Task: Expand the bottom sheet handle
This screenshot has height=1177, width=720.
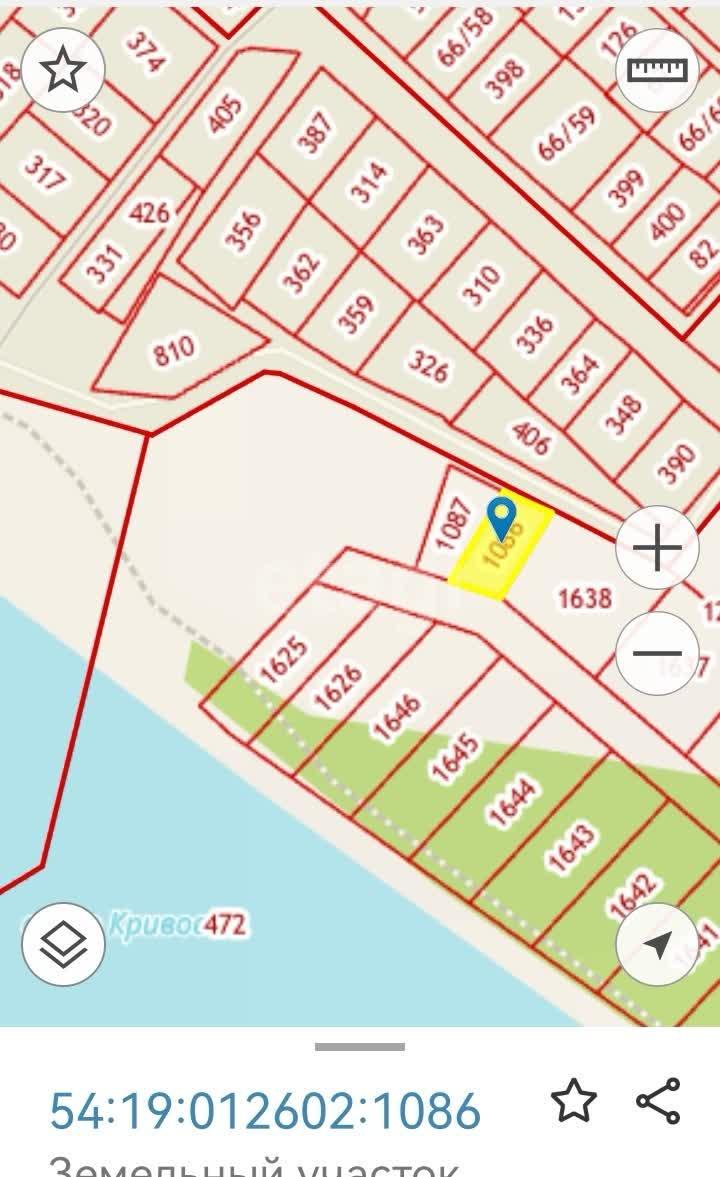Action: tap(360, 1046)
